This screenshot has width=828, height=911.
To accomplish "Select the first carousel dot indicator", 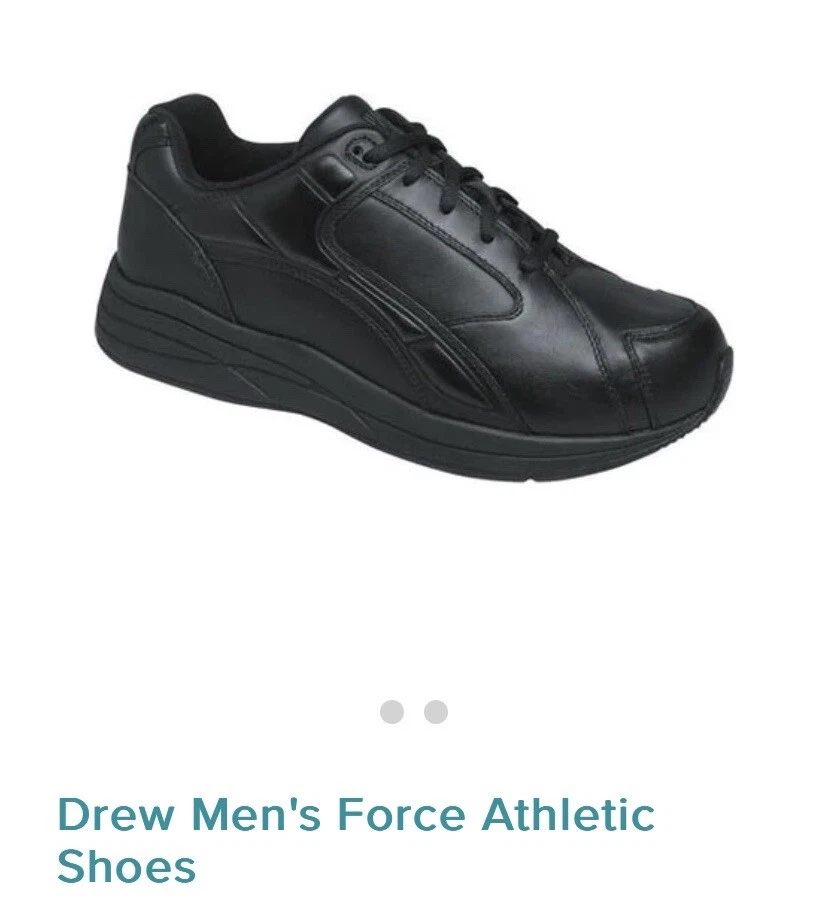I will click(x=391, y=710).
